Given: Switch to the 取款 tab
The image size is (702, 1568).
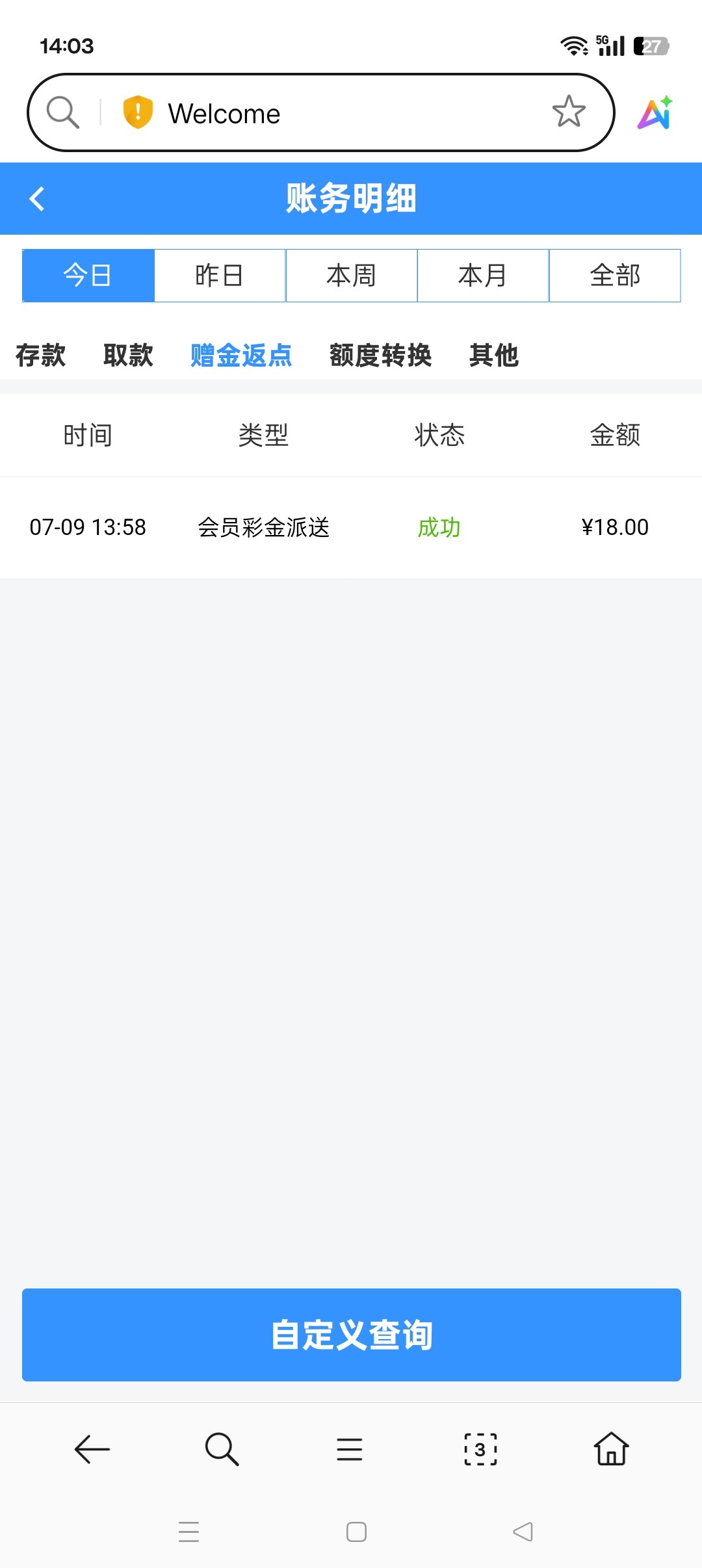Looking at the screenshot, I should 128,356.
